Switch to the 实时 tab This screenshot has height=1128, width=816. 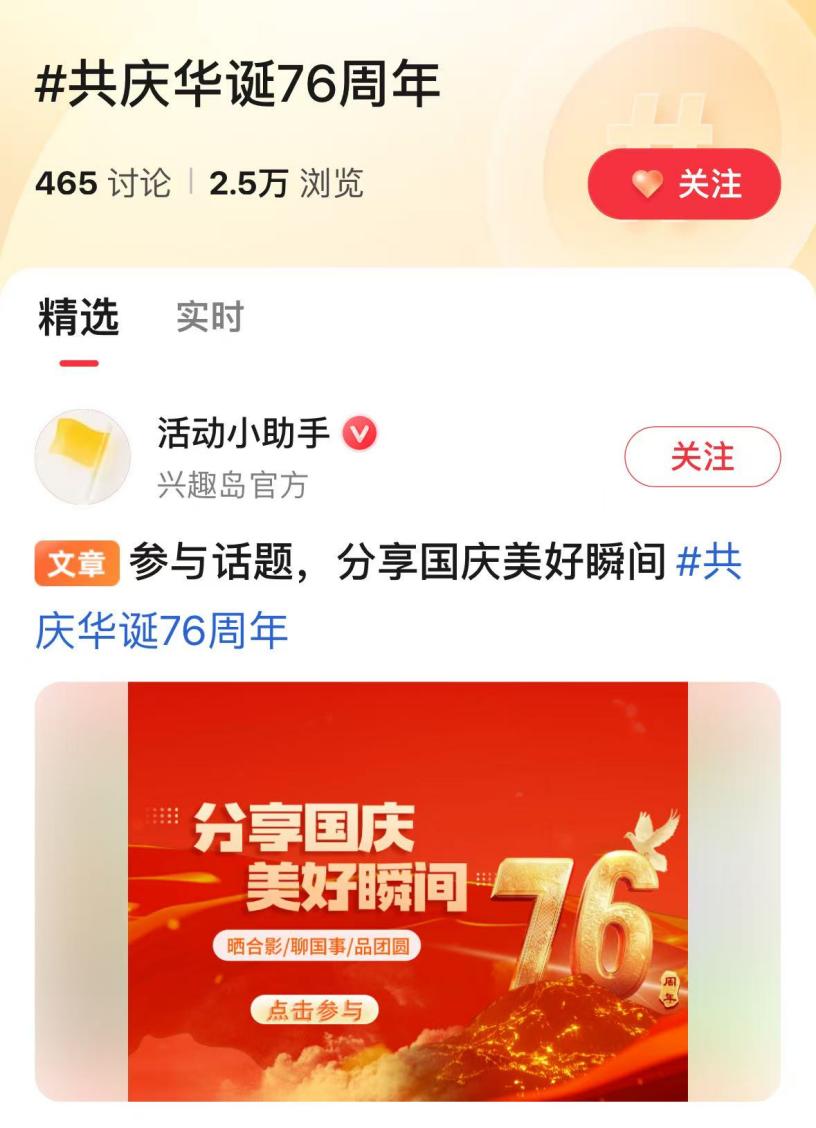point(209,316)
